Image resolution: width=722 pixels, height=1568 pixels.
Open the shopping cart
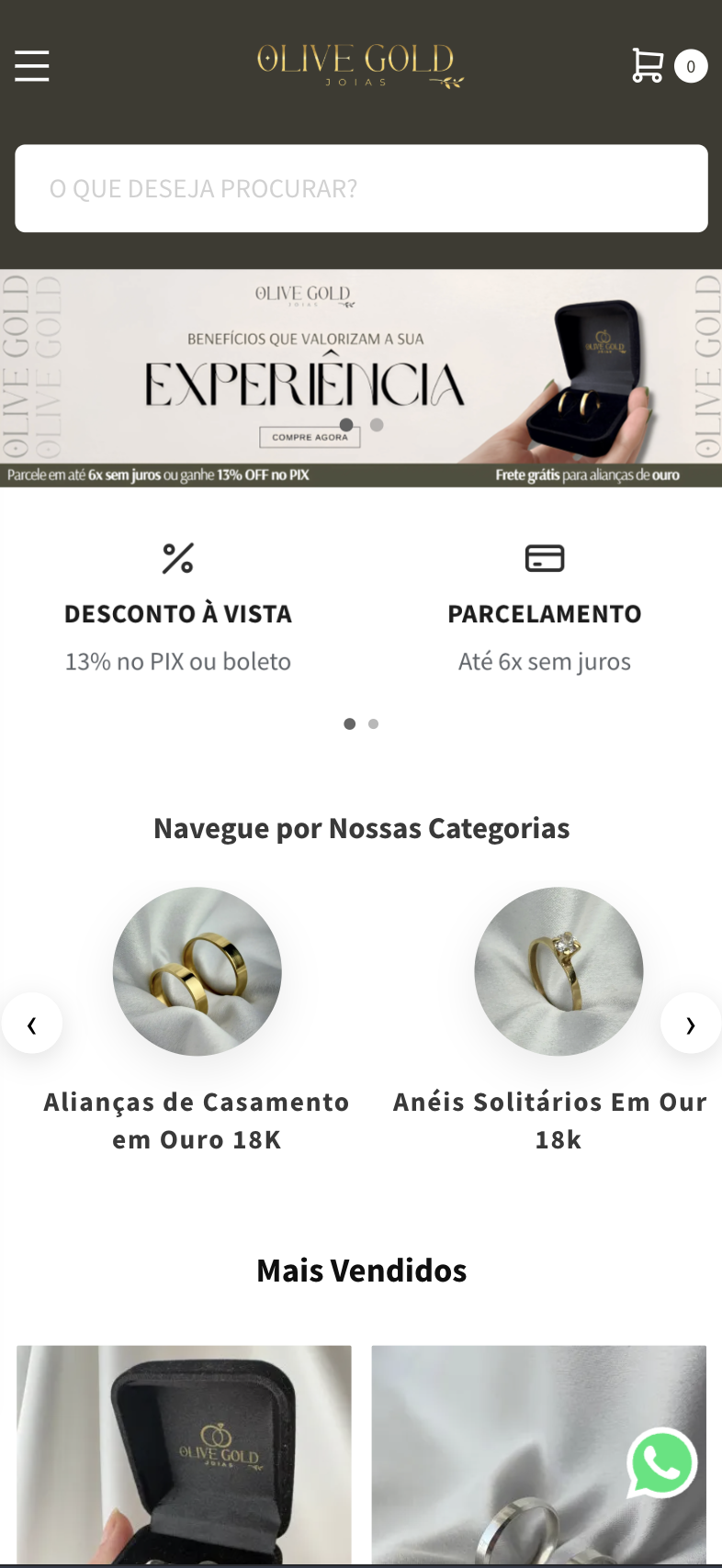[x=649, y=65]
